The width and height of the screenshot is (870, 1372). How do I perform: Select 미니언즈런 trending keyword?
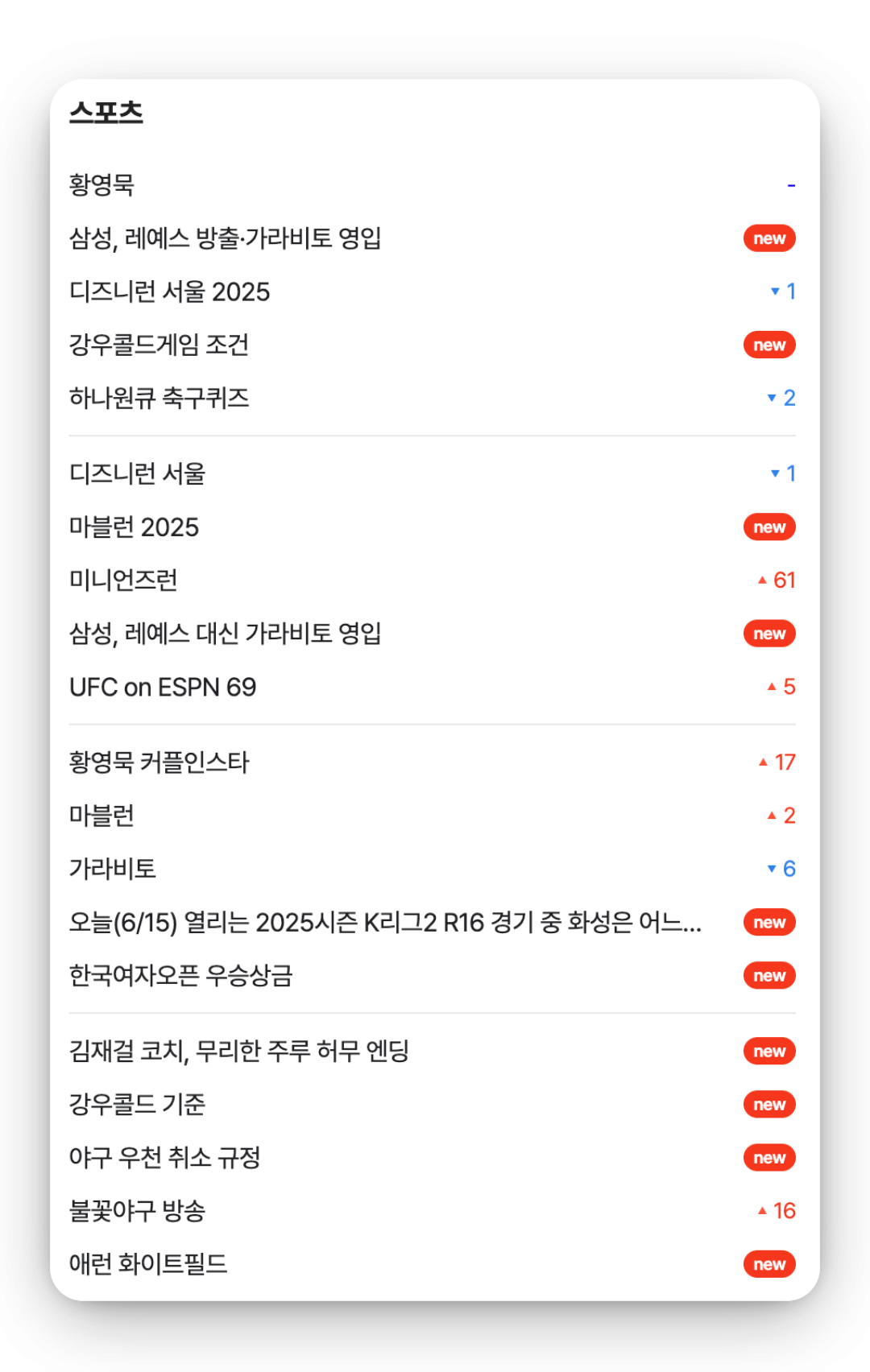pos(123,581)
